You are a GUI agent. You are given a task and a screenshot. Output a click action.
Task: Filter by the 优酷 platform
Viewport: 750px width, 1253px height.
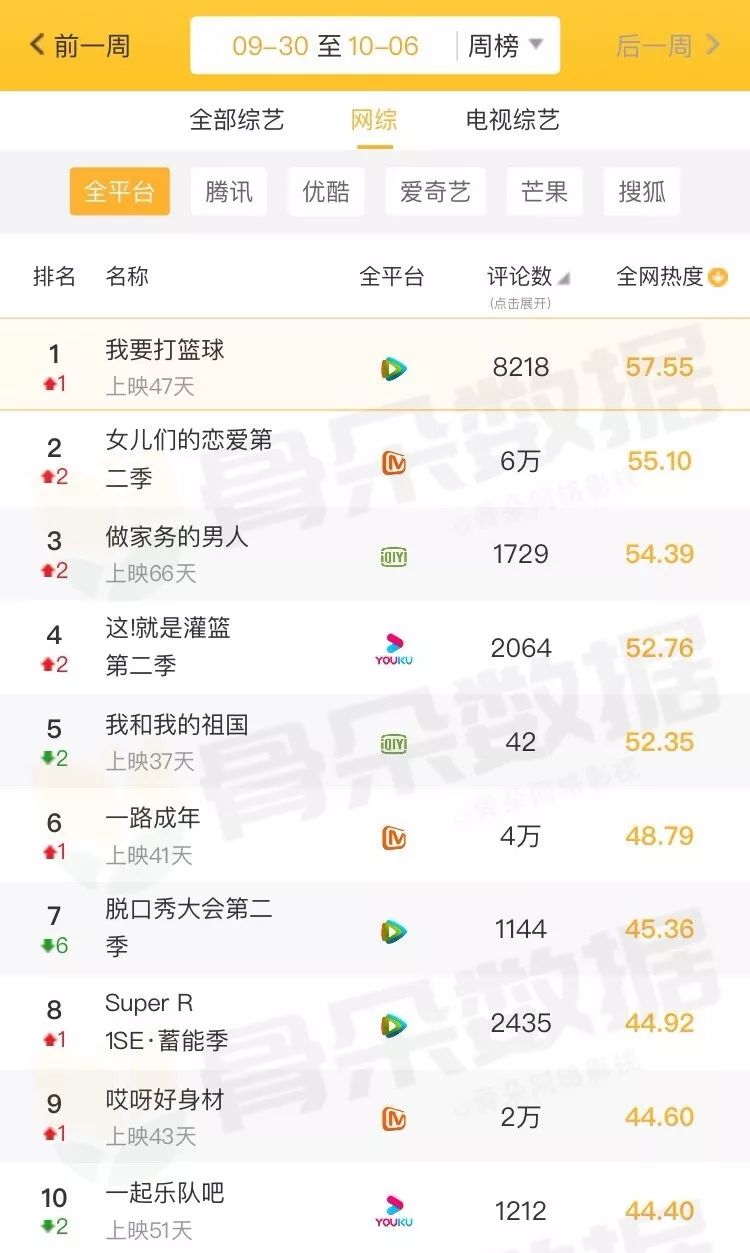click(x=326, y=192)
